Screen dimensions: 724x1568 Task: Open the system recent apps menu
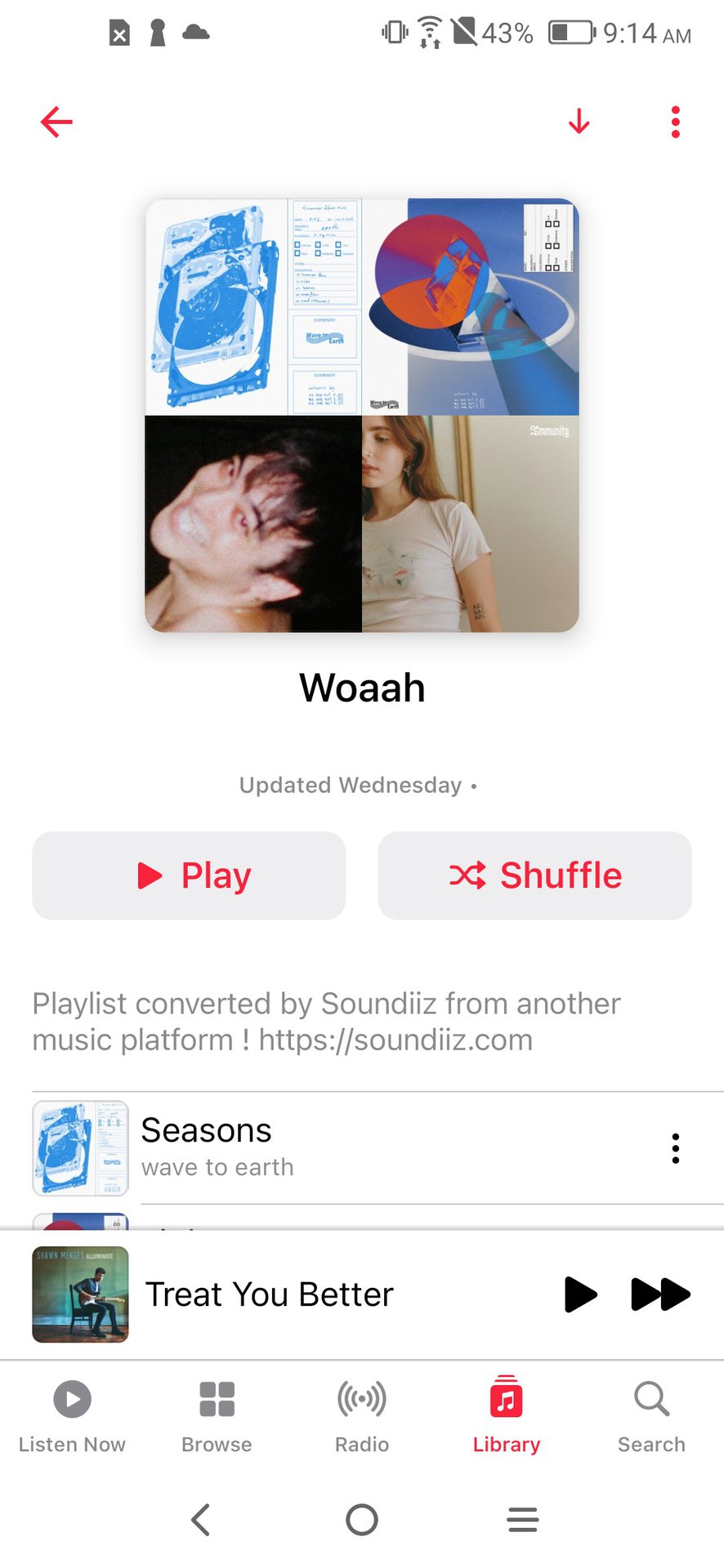click(x=523, y=1520)
